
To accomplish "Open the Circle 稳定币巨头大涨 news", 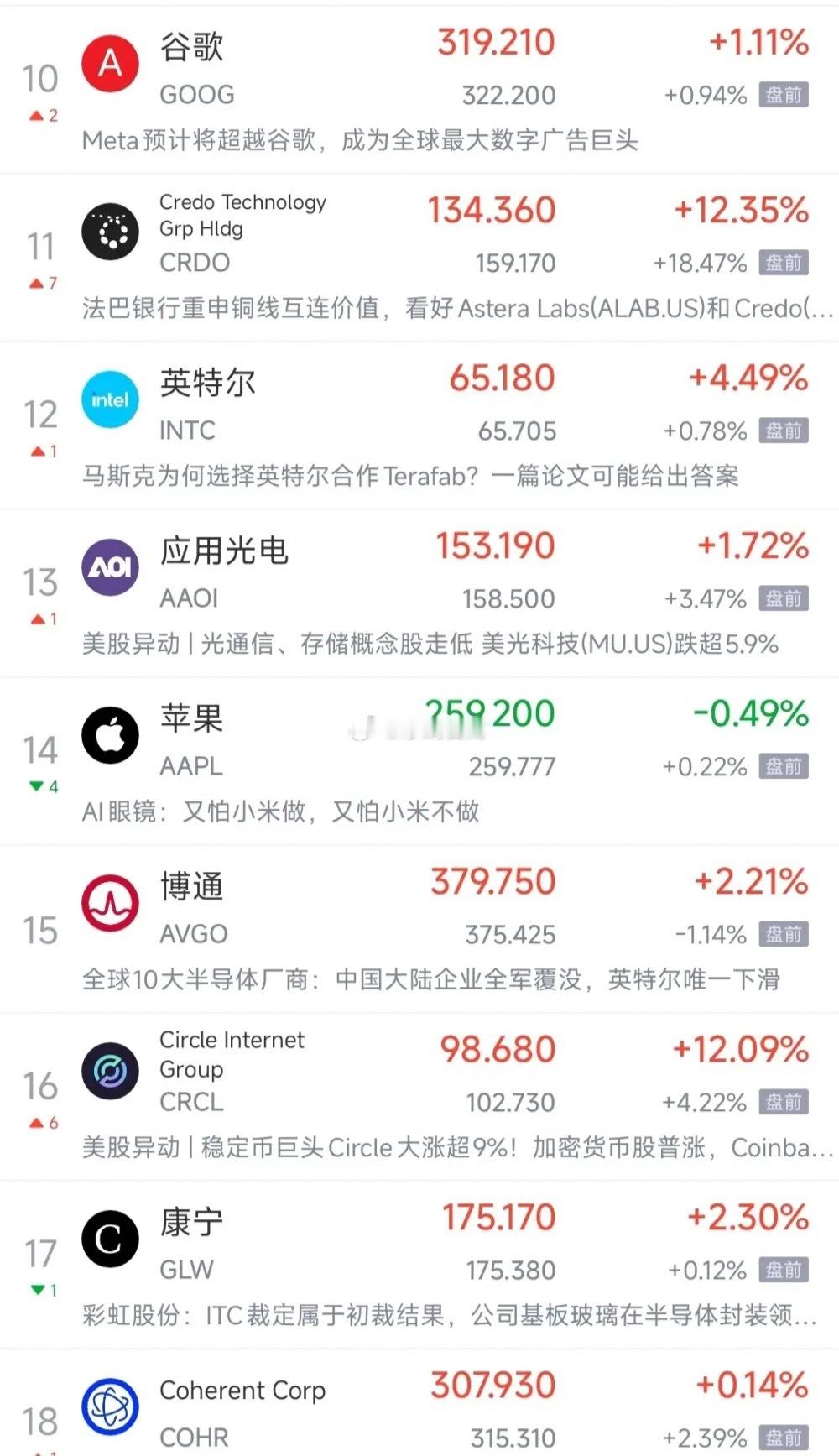I will [x=457, y=1146].
